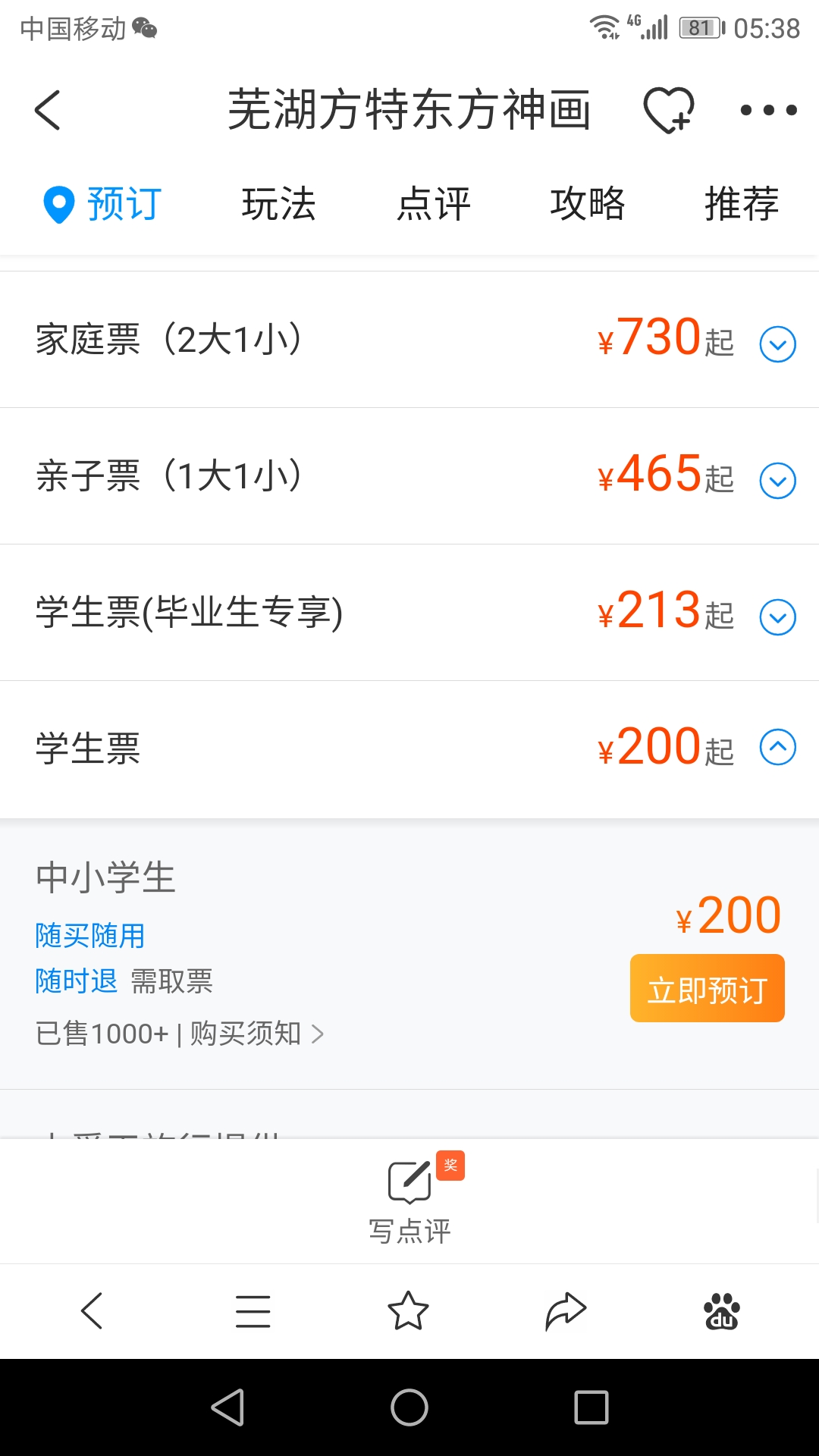This screenshot has width=819, height=1456.
Task: Select the 攻略 tab
Action: point(588,204)
